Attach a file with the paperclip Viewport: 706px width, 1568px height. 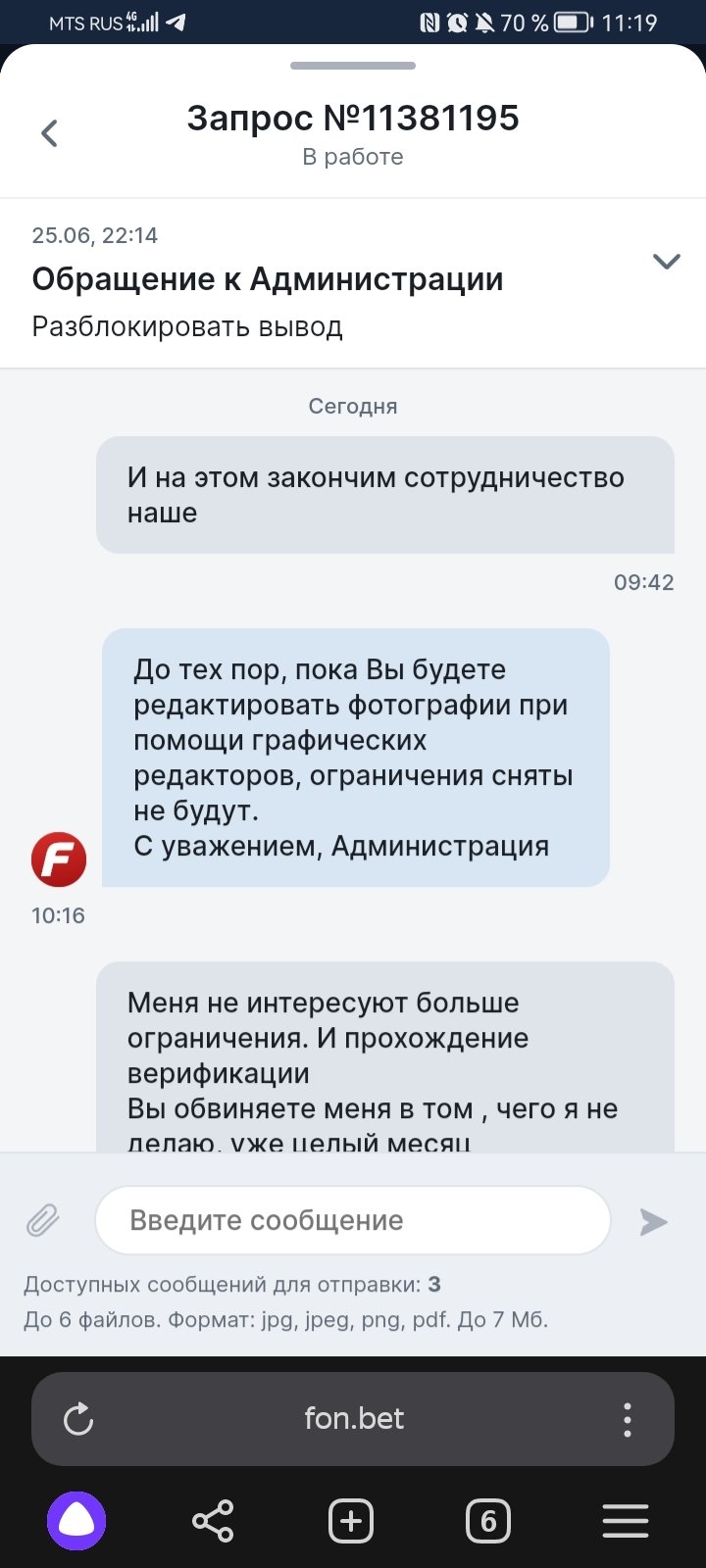click(43, 1221)
